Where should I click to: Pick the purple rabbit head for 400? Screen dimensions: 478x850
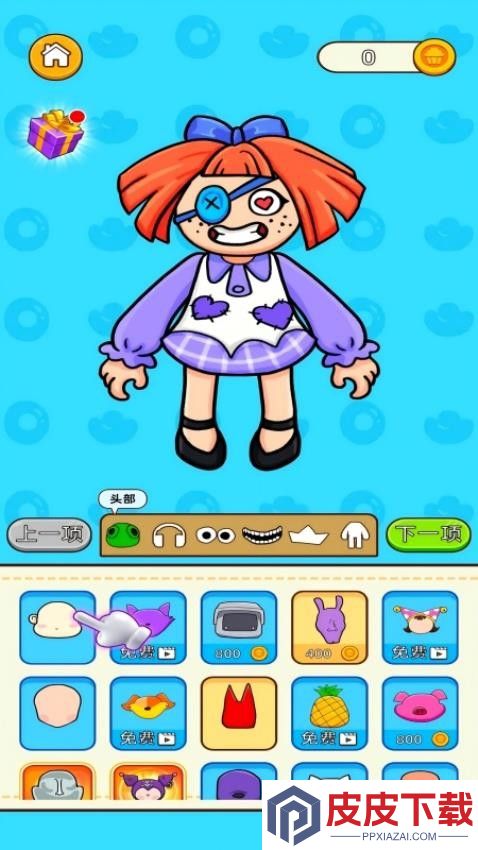(x=330, y=628)
